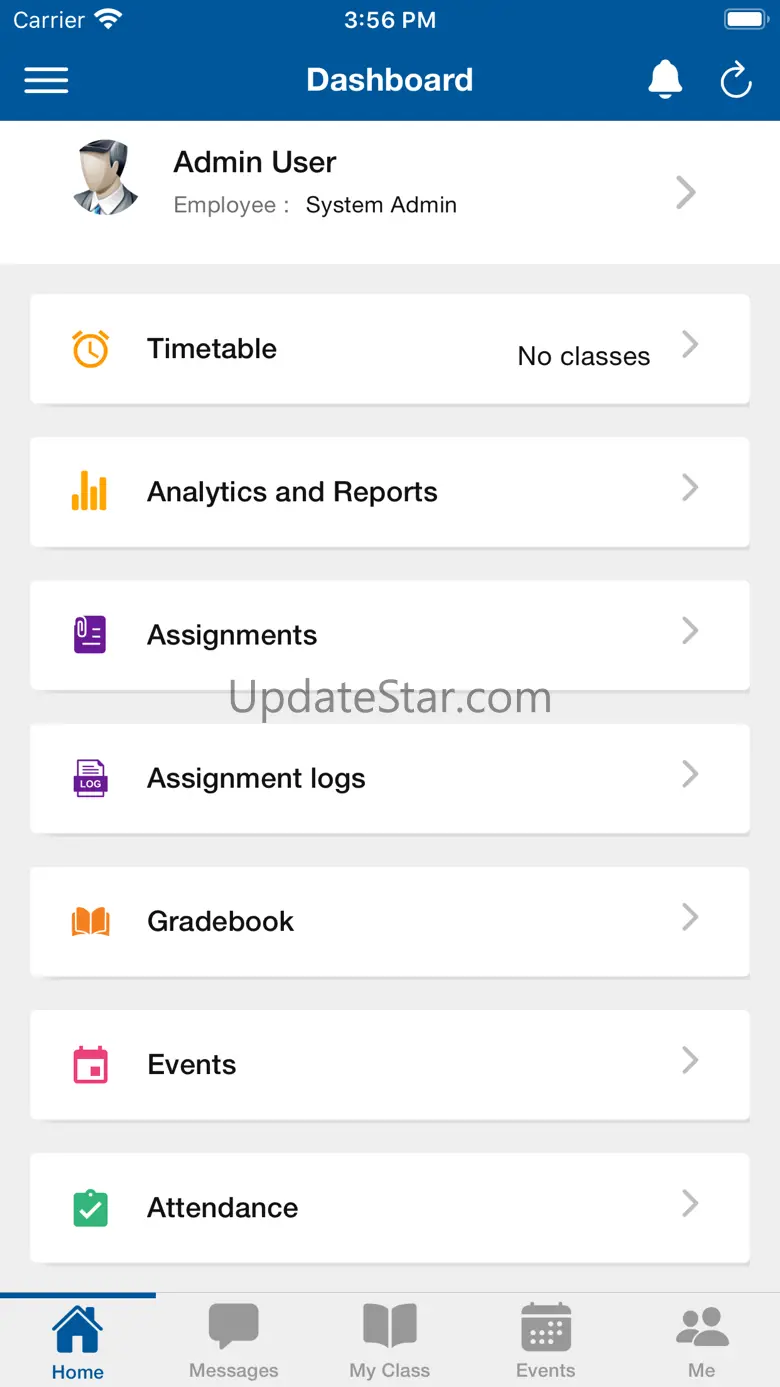This screenshot has height=1387, width=780.
Task: Open the hamburger drawer menu
Action: [46, 80]
